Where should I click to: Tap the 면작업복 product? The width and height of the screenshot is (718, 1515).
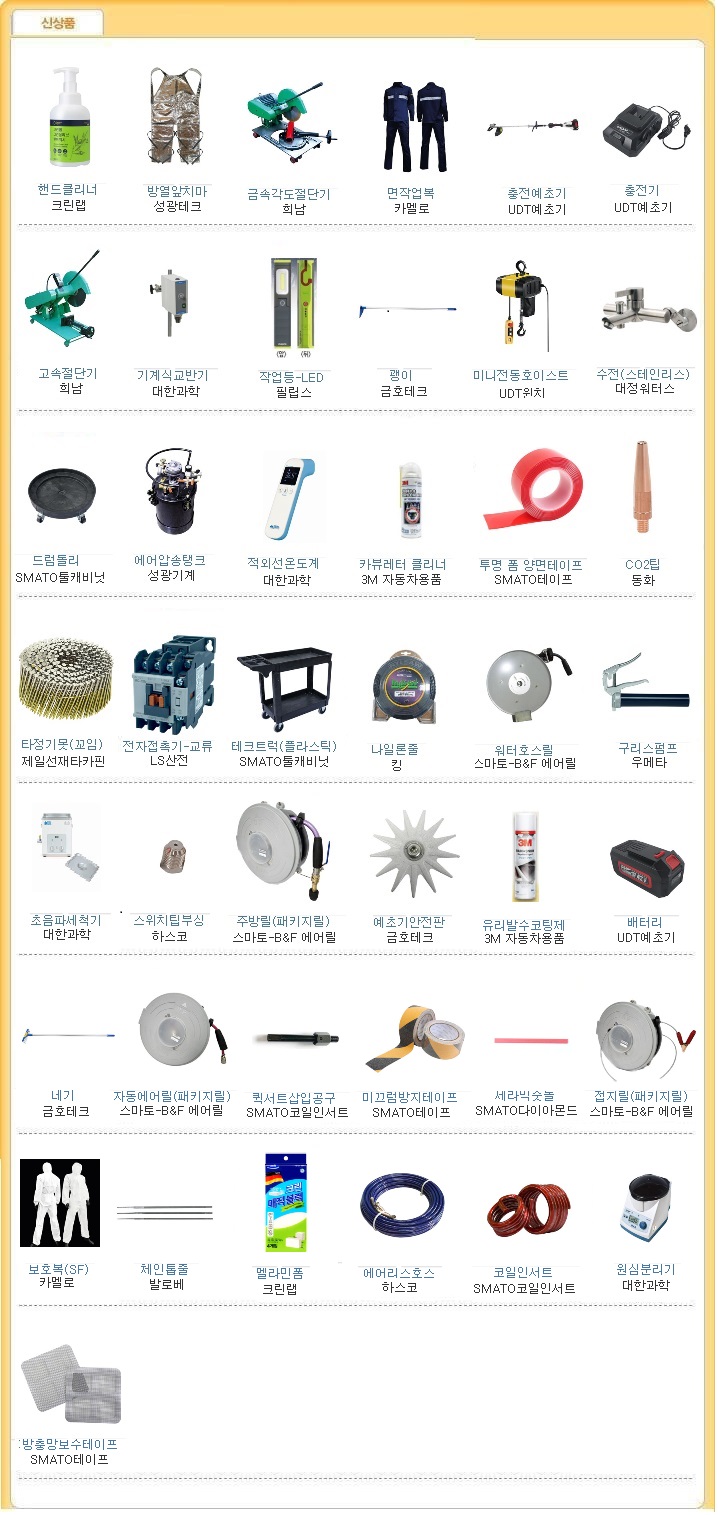410,193
